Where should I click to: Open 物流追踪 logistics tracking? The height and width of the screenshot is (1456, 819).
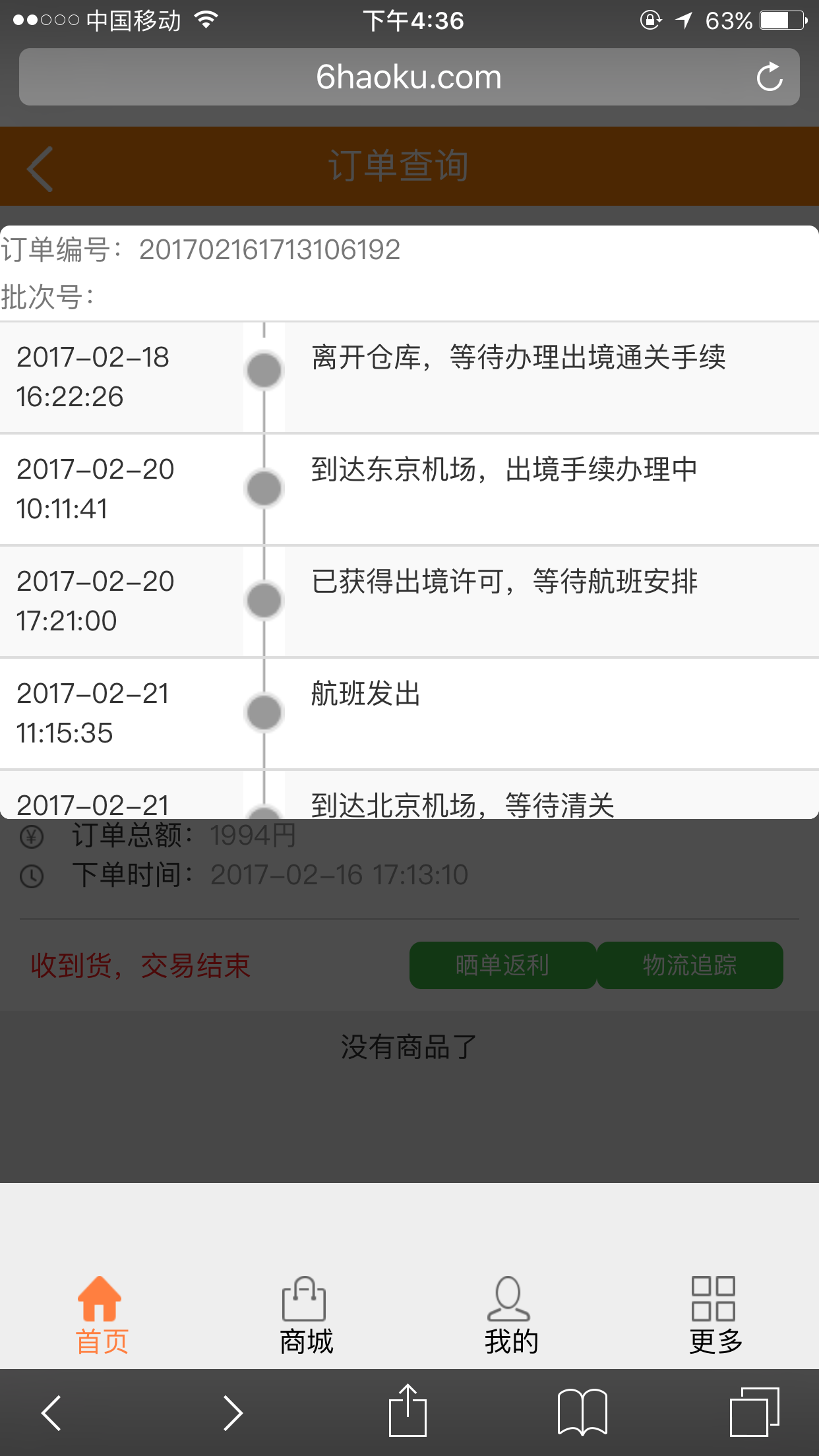click(x=690, y=965)
